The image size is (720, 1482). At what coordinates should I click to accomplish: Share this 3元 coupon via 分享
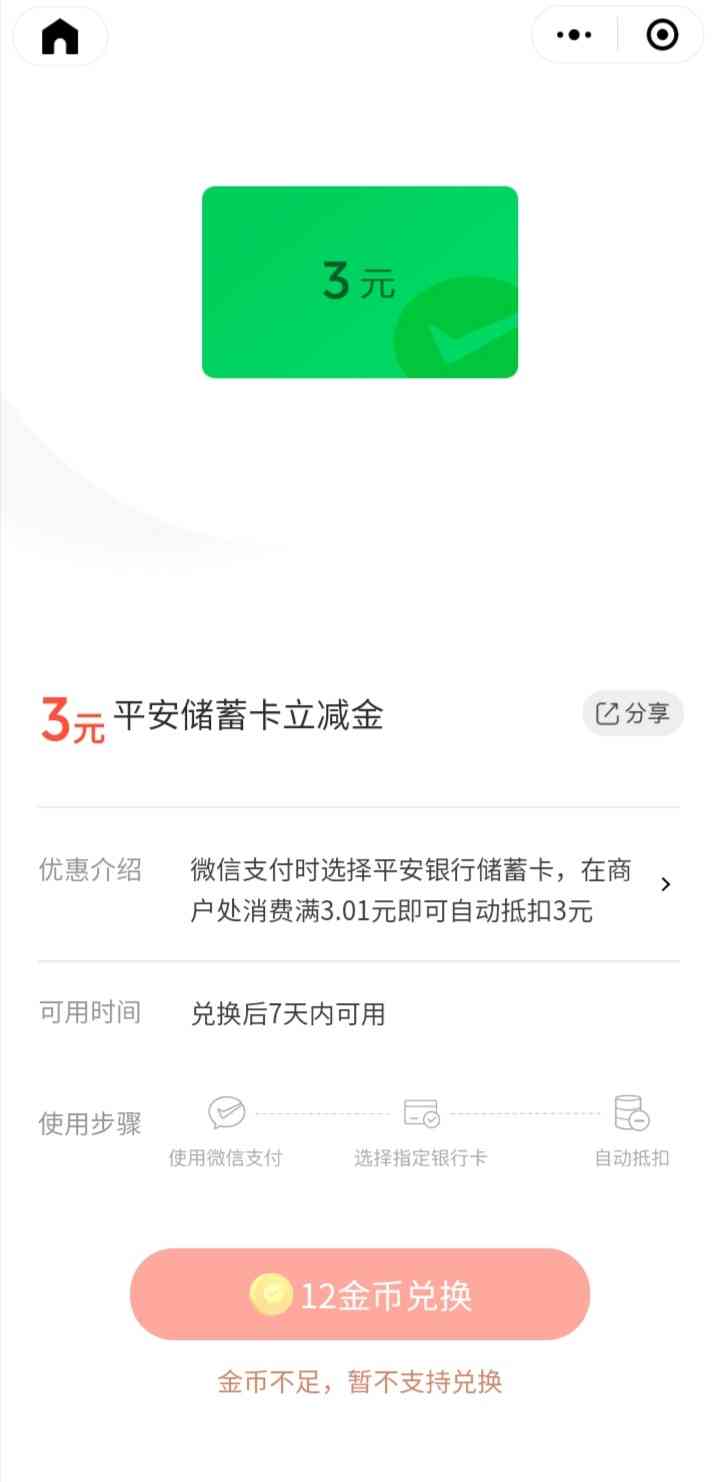coord(633,713)
